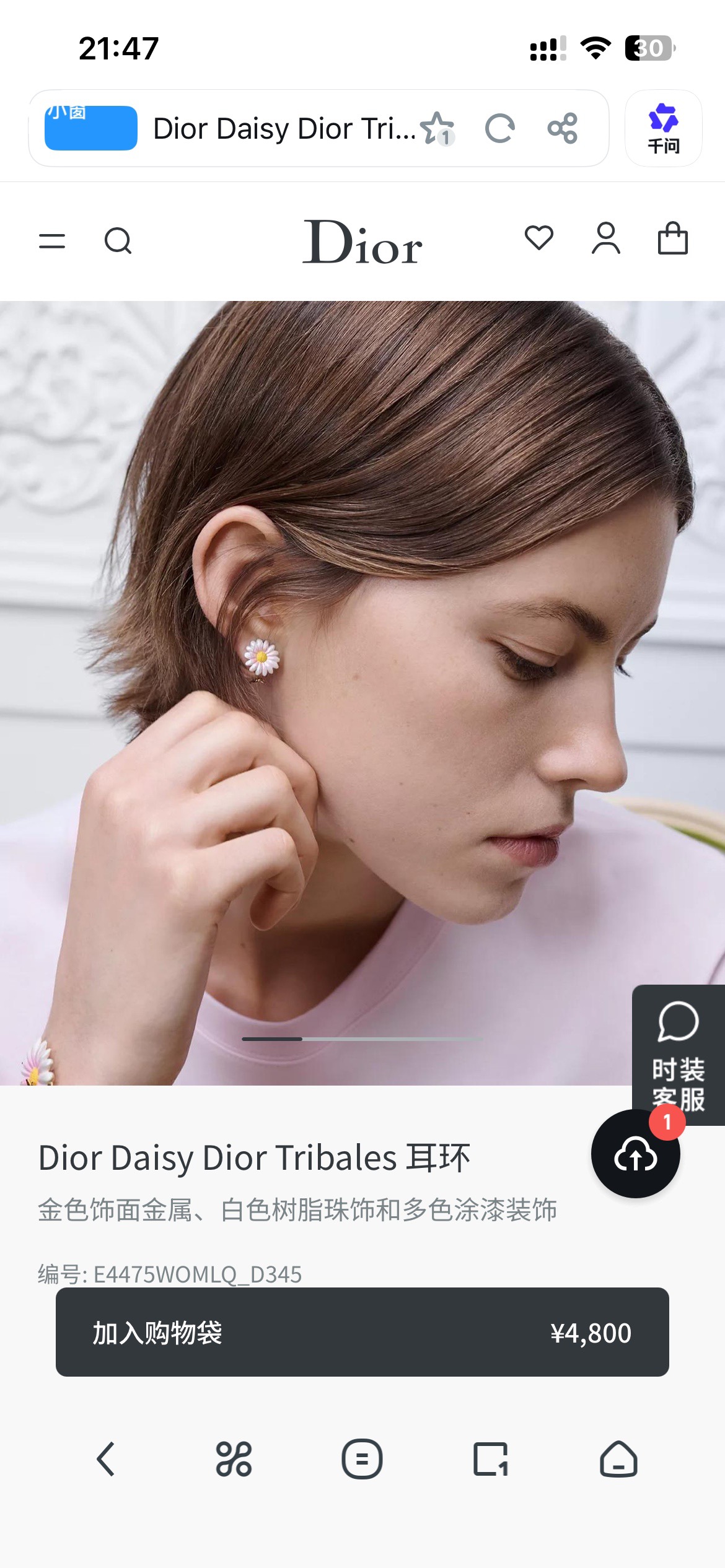Open the browser center menu button
725x1568 pixels.
pos(362,1459)
